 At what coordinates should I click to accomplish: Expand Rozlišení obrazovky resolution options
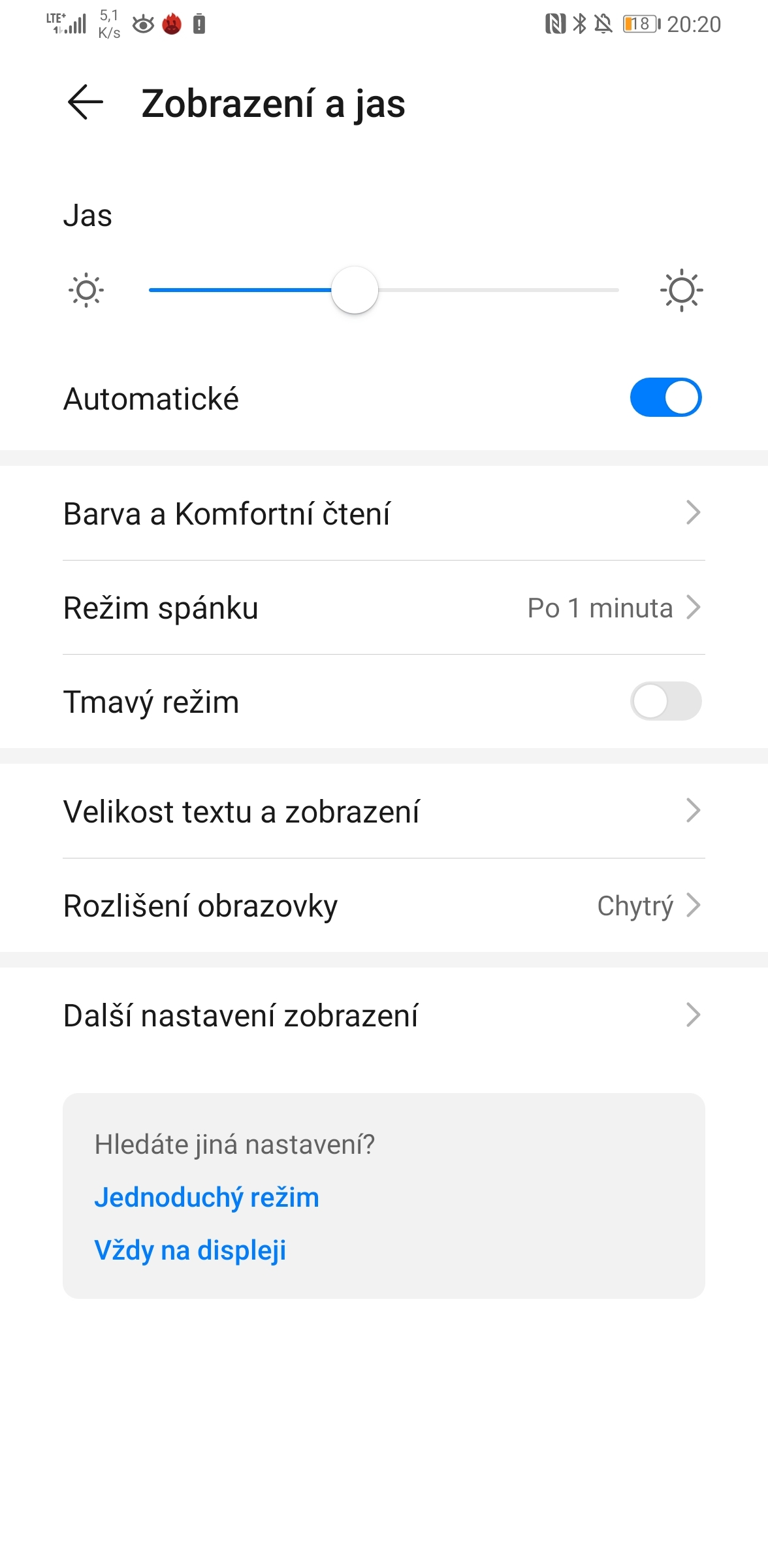tap(384, 906)
